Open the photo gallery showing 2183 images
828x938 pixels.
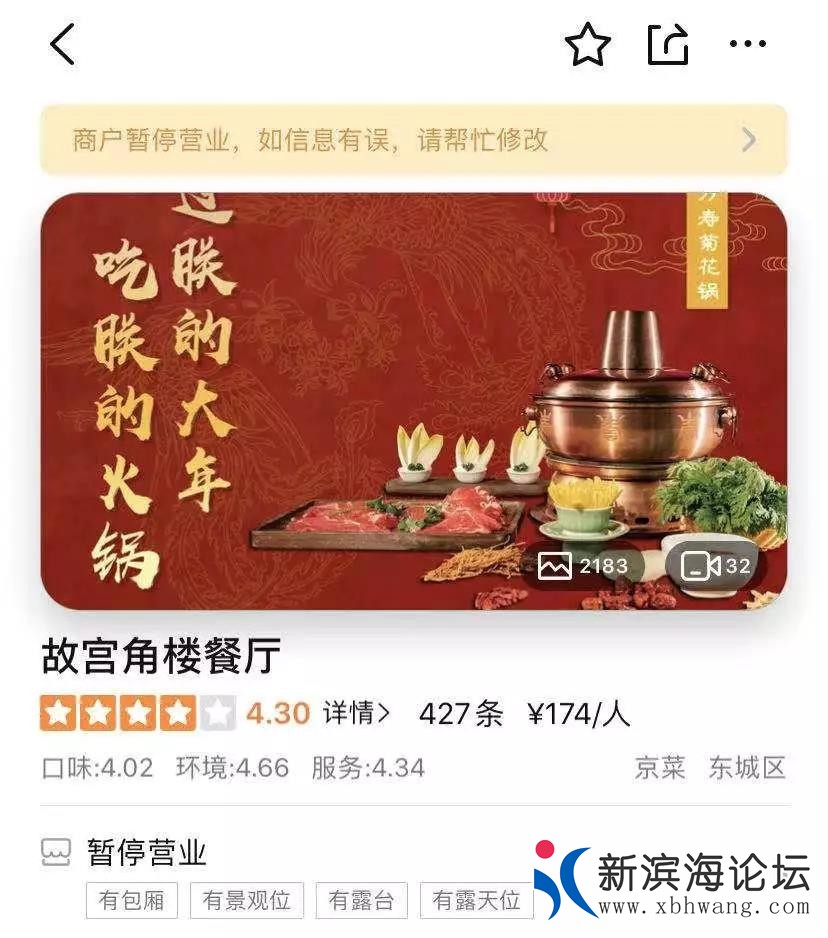pyautogui.click(x=577, y=564)
